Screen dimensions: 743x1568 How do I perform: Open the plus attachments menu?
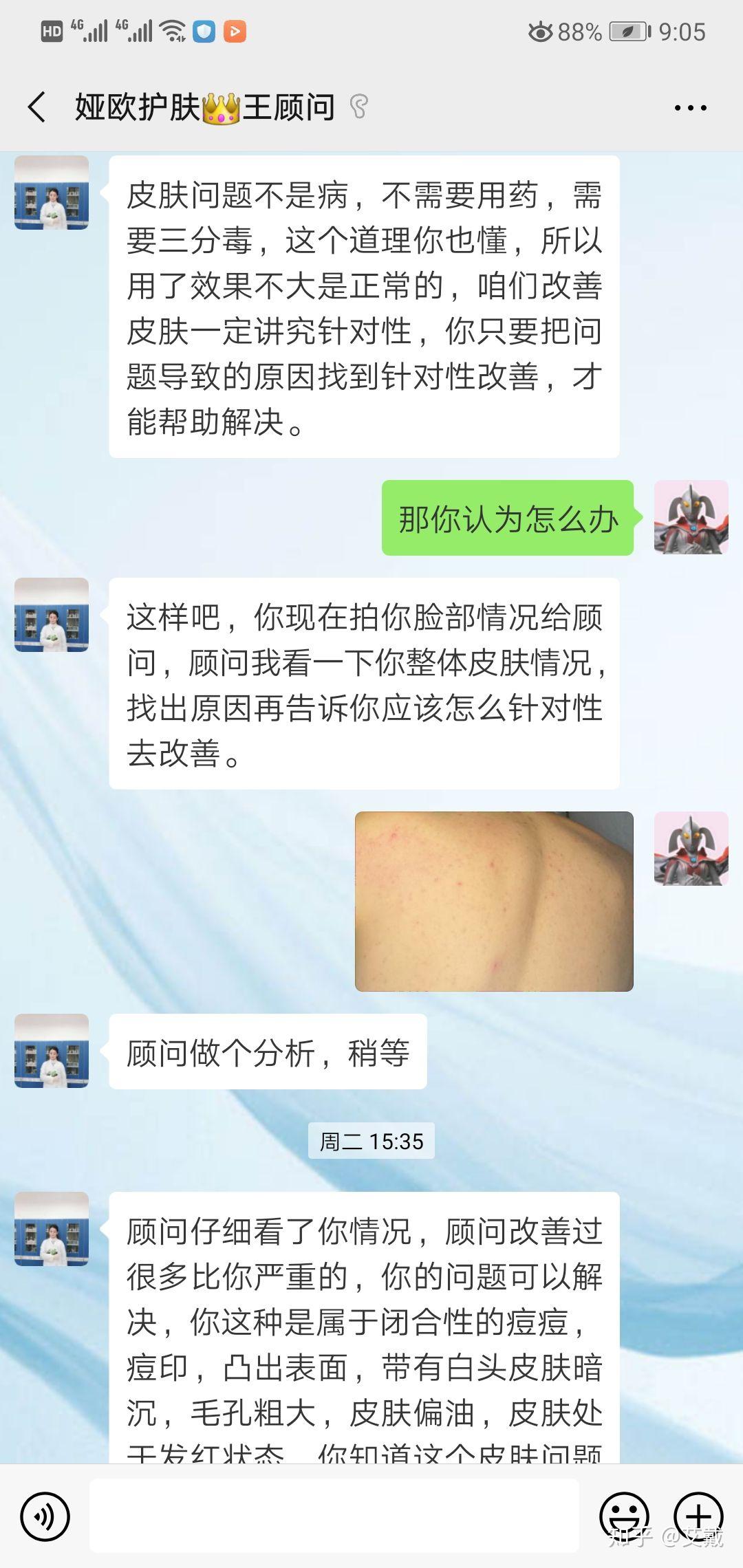pyautogui.click(x=698, y=1515)
